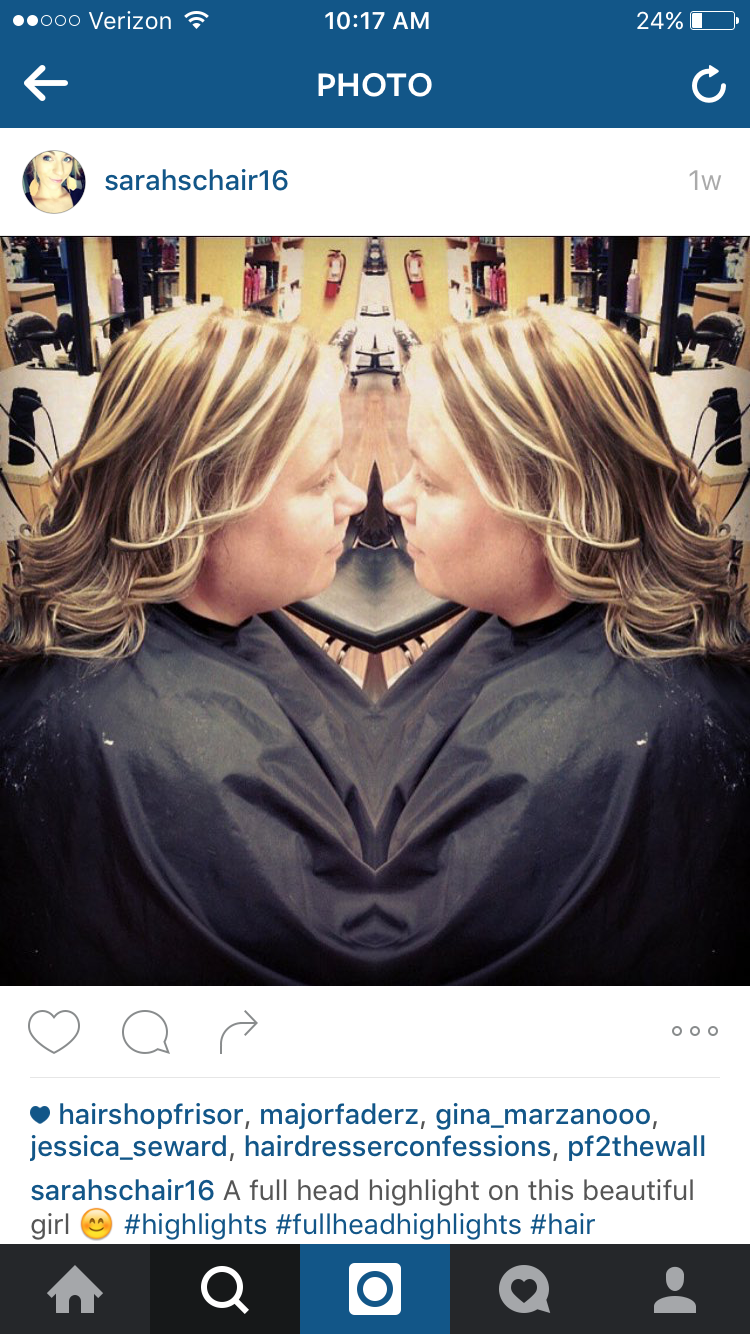Open majorfaderz from the likes list
750x1334 pixels.
(x=340, y=1114)
